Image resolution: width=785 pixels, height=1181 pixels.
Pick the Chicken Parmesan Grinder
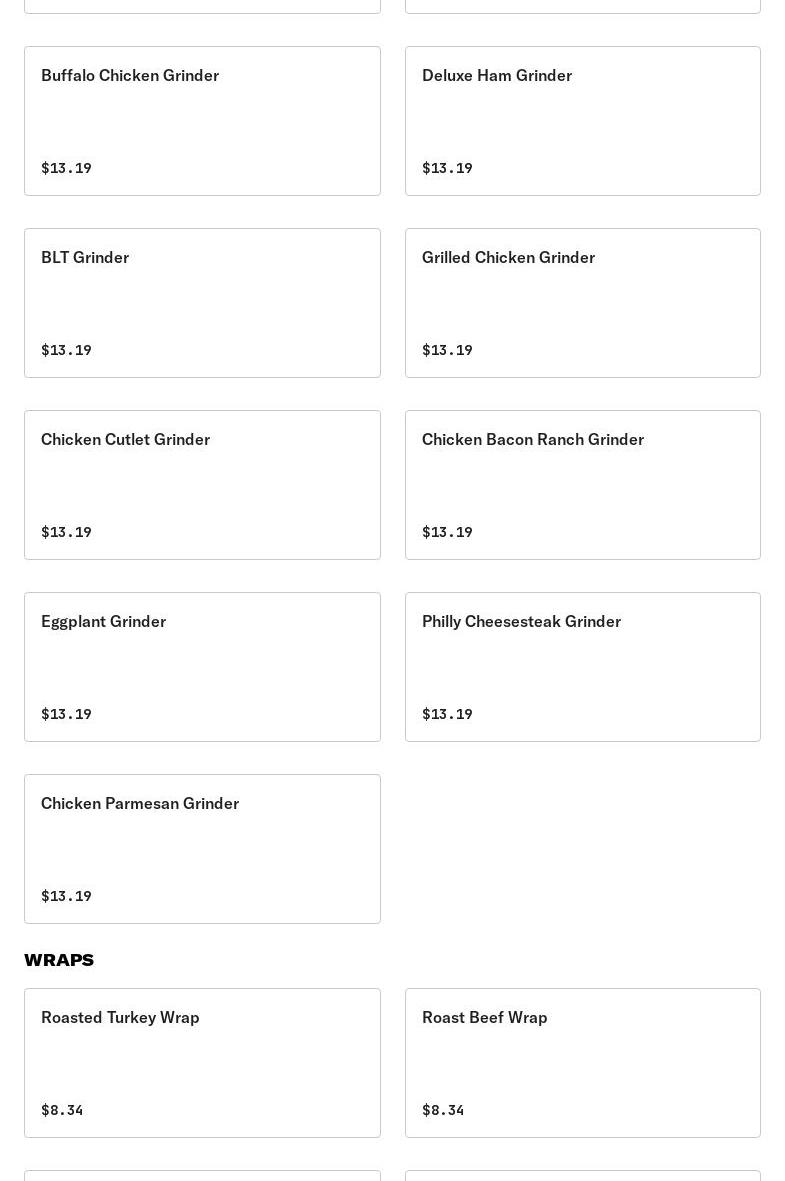click(x=202, y=849)
